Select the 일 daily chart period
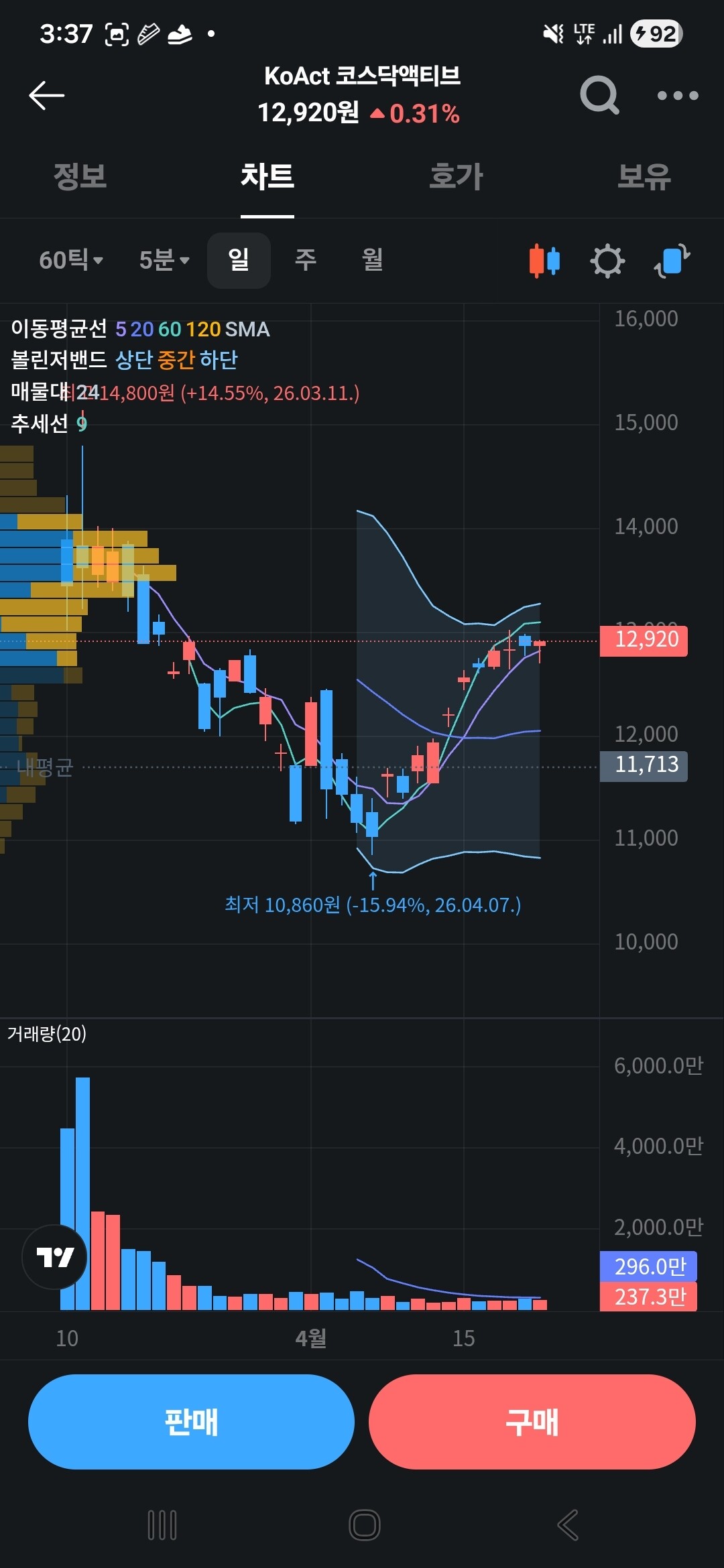The width and height of the screenshot is (724, 1568). click(x=239, y=260)
